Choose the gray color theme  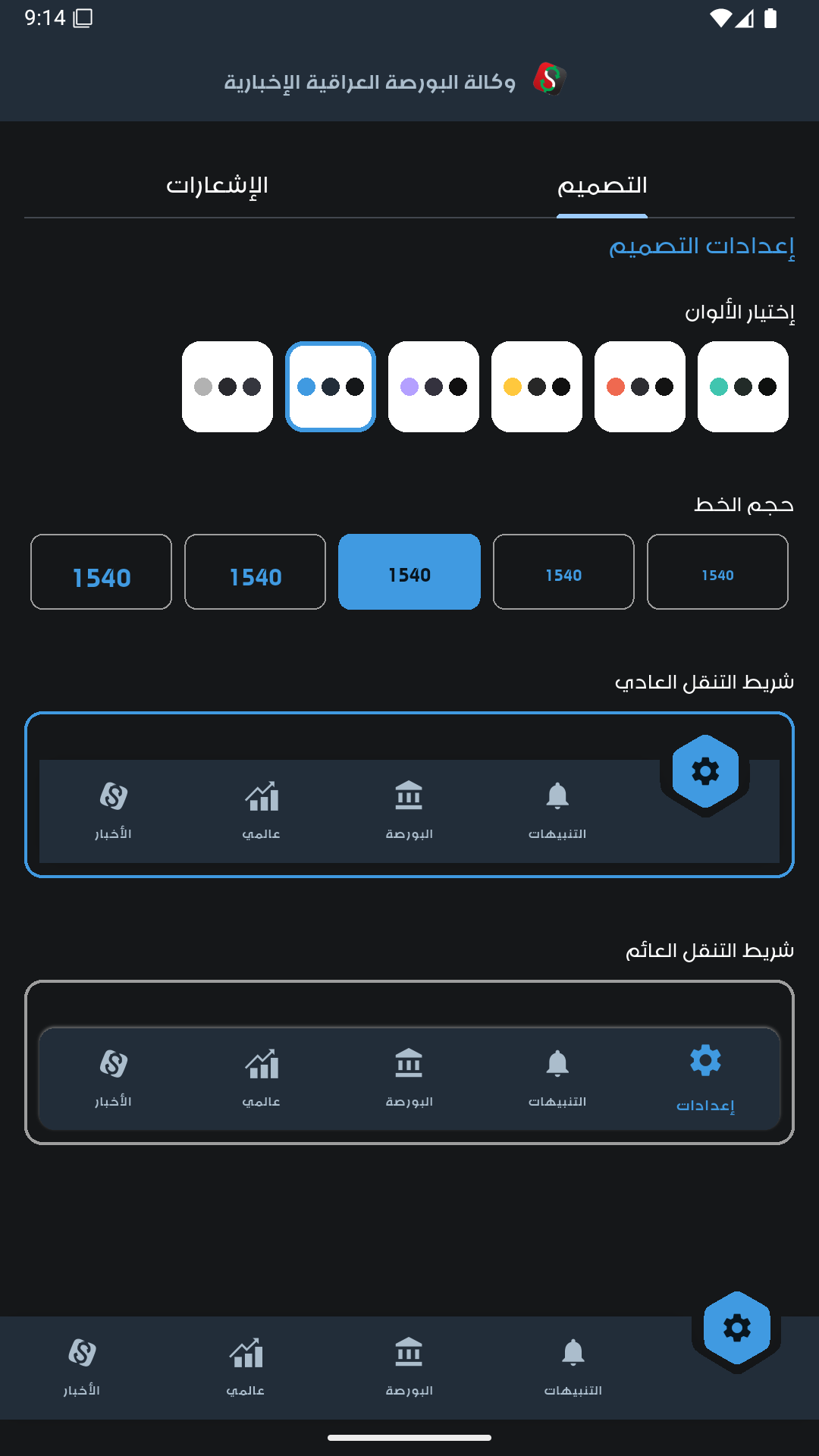(x=227, y=387)
